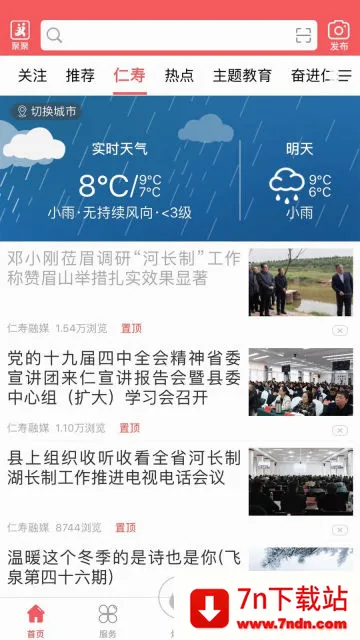The width and height of the screenshot is (360, 640).
Task: Switch to the 关注 tab
Action: [x=32, y=76]
